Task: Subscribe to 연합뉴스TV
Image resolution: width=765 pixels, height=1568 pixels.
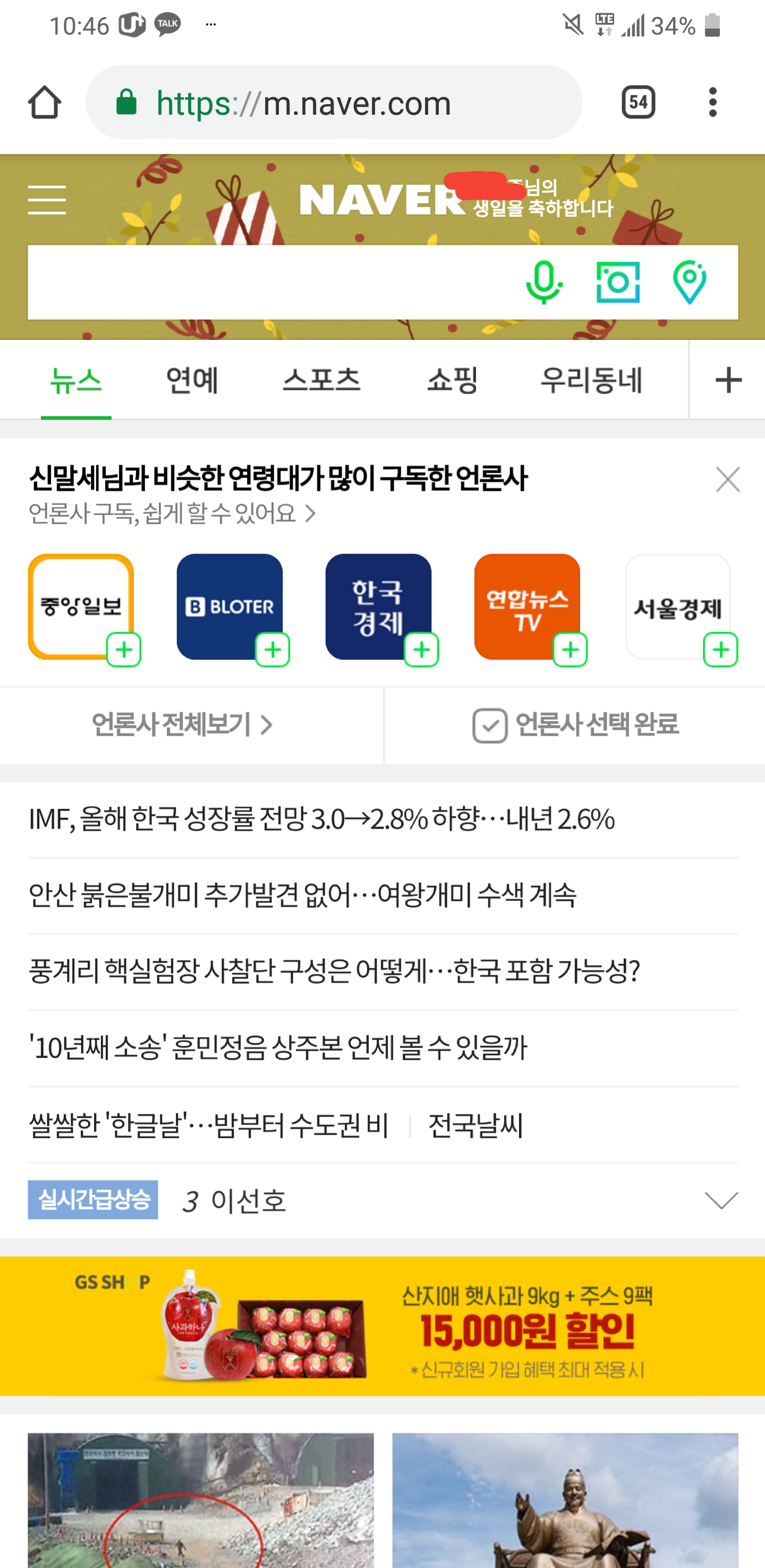Action: [570, 650]
